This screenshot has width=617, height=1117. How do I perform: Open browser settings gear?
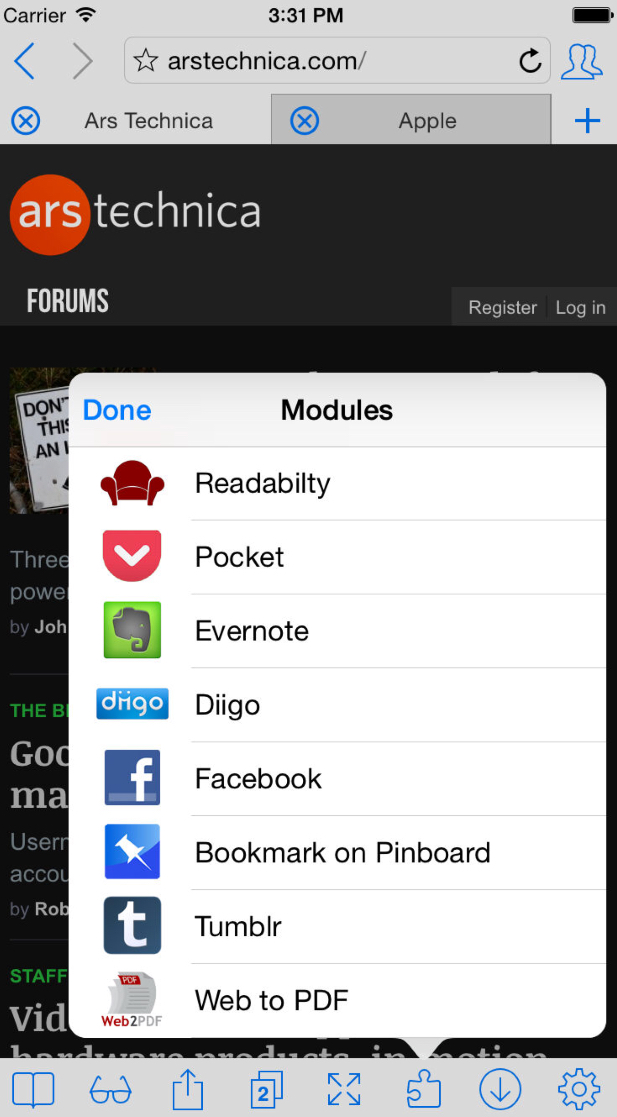pos(579,1089)
